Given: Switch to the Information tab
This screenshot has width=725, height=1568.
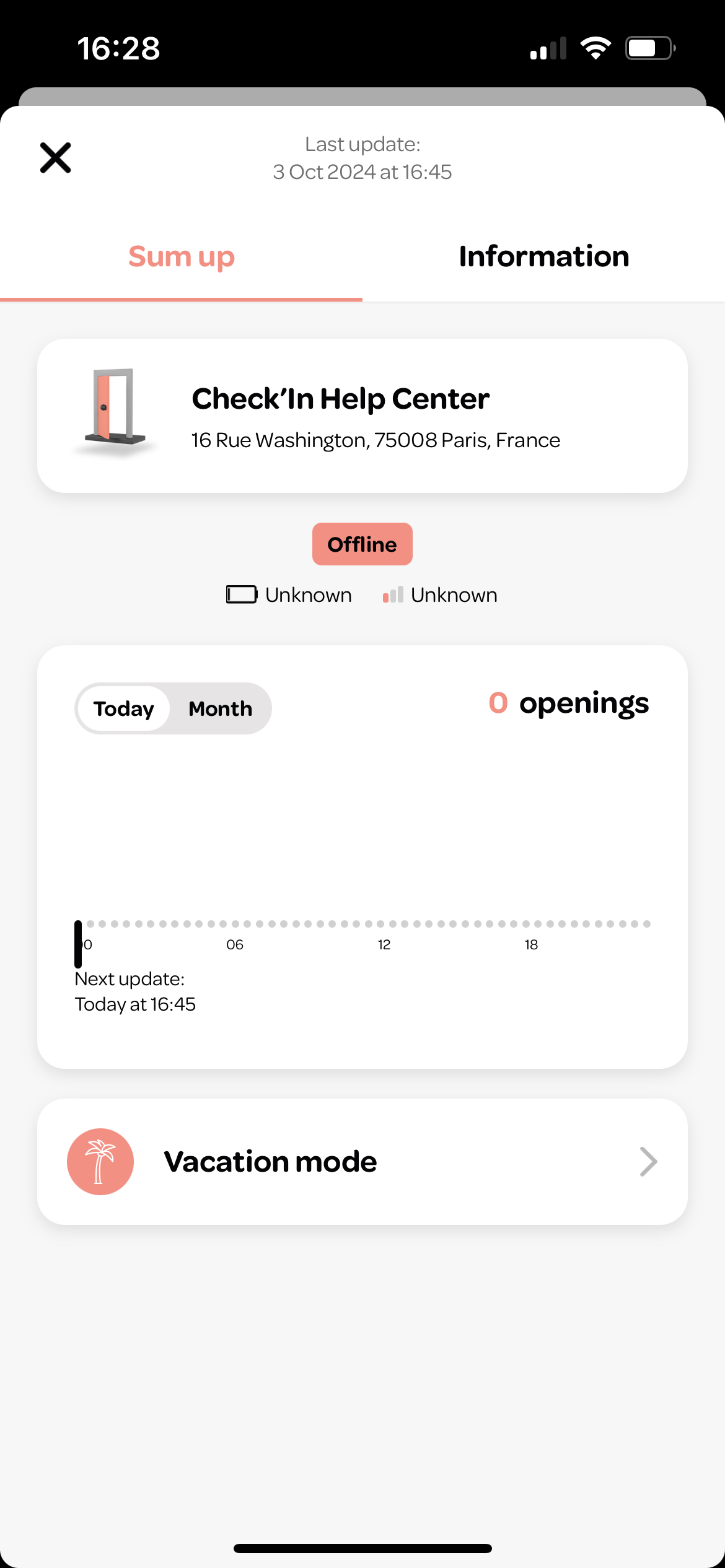Looking at the screenshot, I should coord(543,256).
